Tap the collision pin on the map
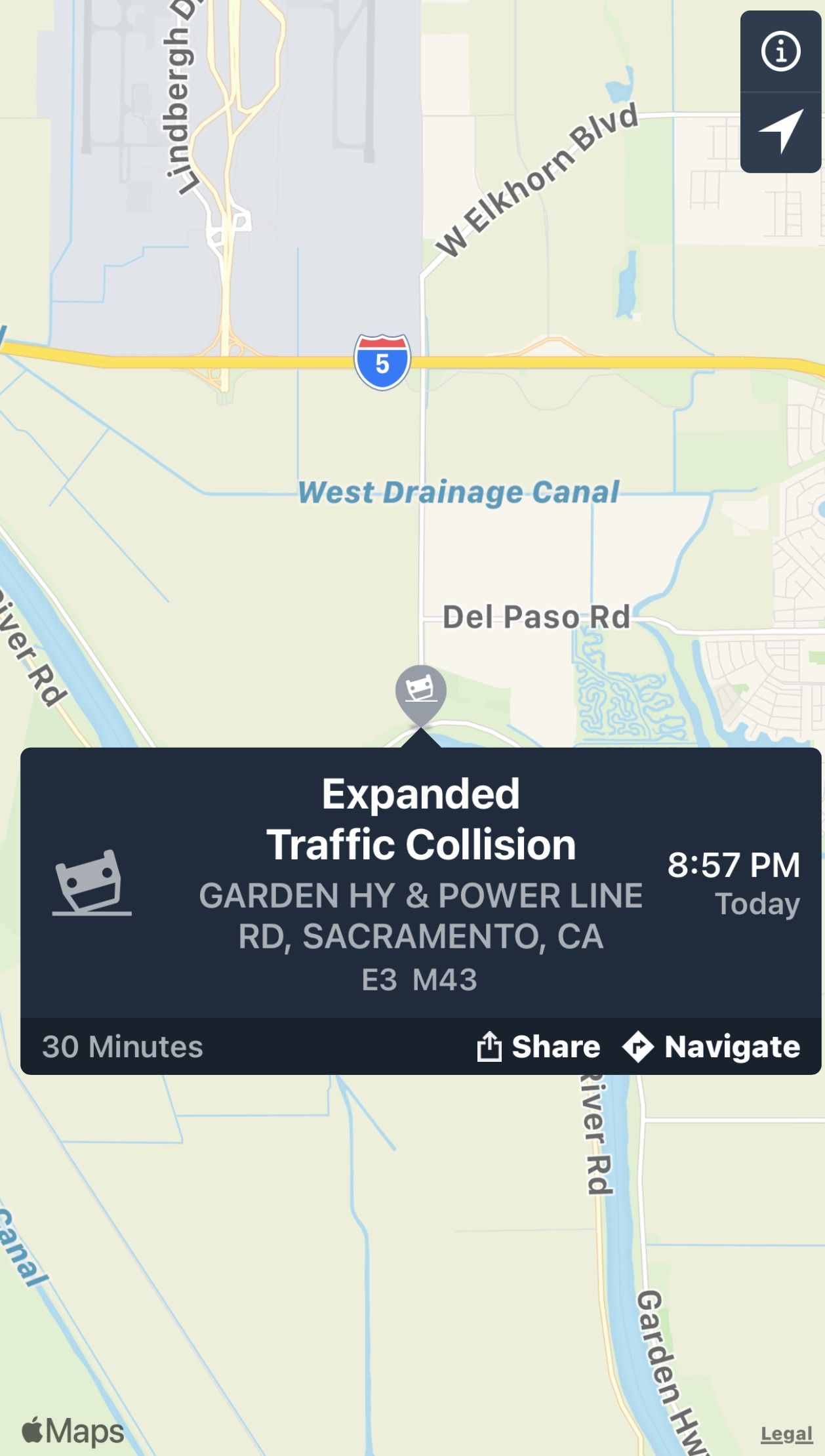The height and width of the screenshot is (1456, 825). 421,693
